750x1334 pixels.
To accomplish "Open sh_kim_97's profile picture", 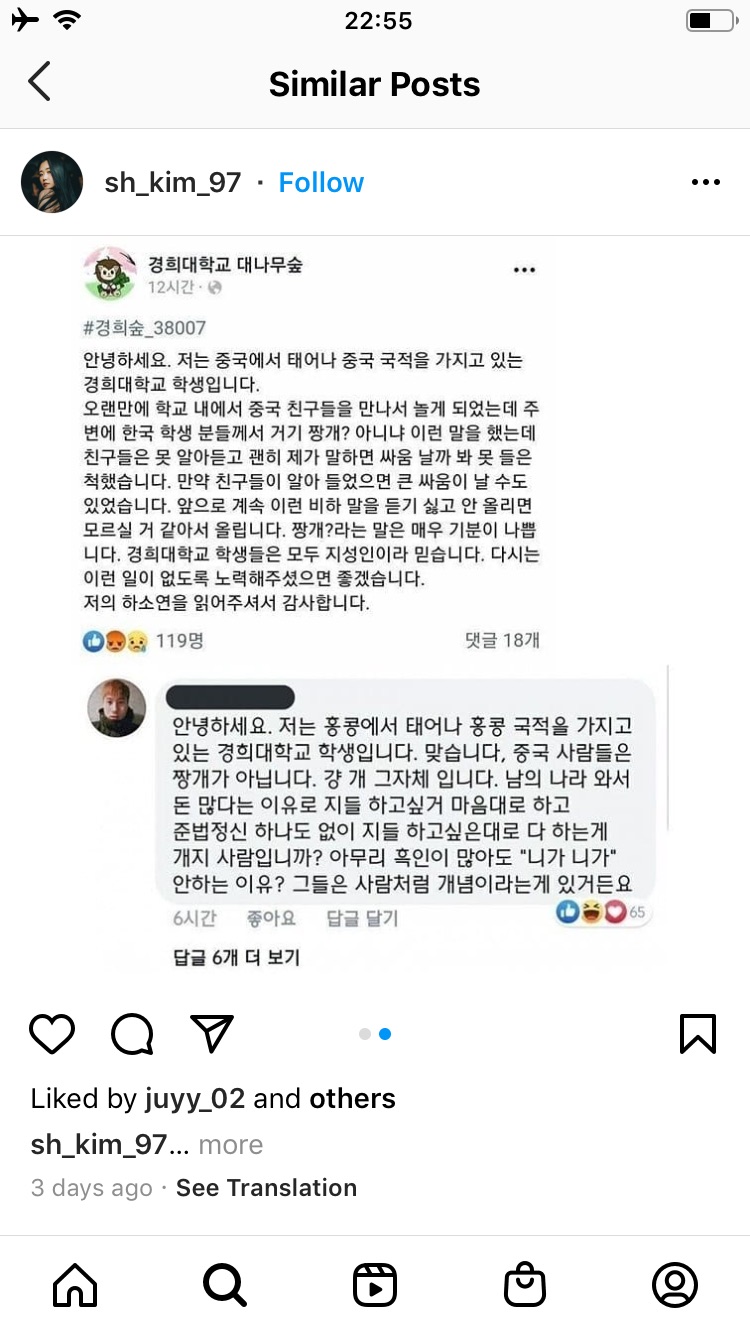I will coord(52,183).
